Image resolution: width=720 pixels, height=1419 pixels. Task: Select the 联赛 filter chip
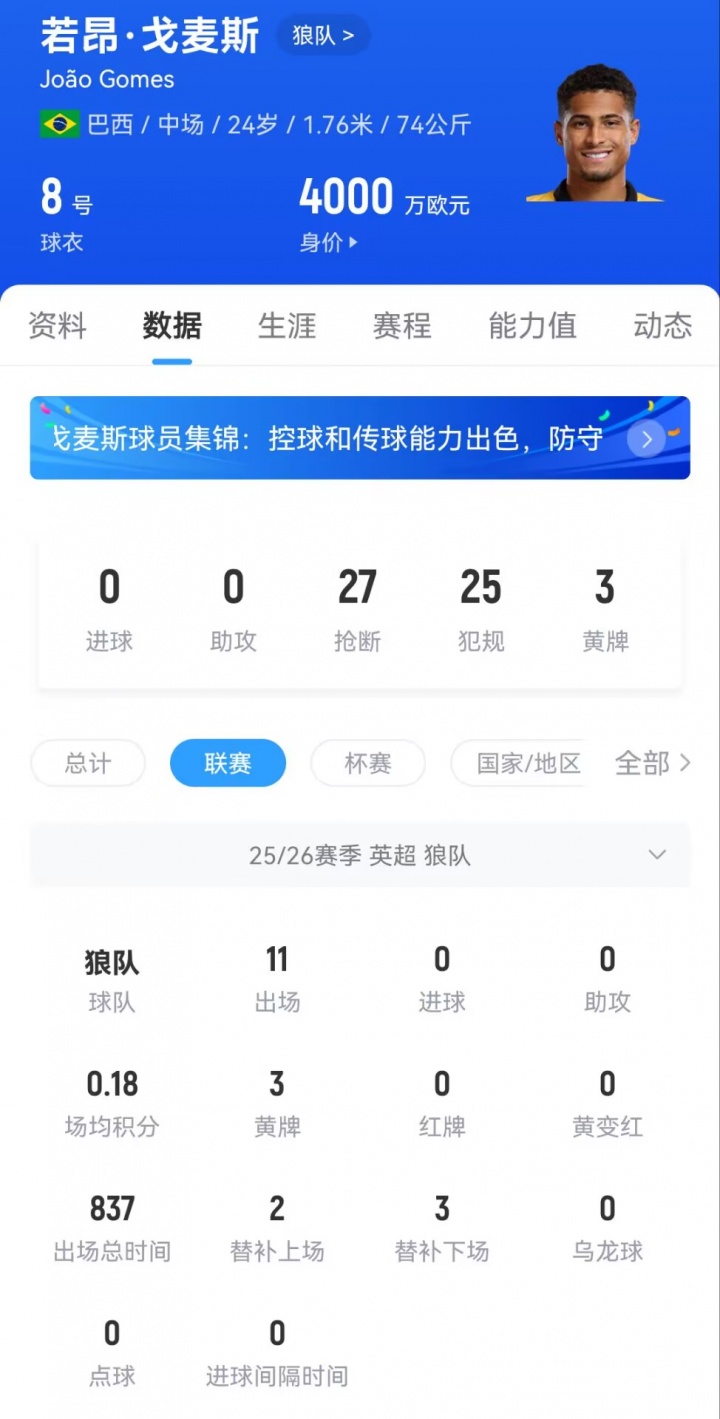coord(228,764)
